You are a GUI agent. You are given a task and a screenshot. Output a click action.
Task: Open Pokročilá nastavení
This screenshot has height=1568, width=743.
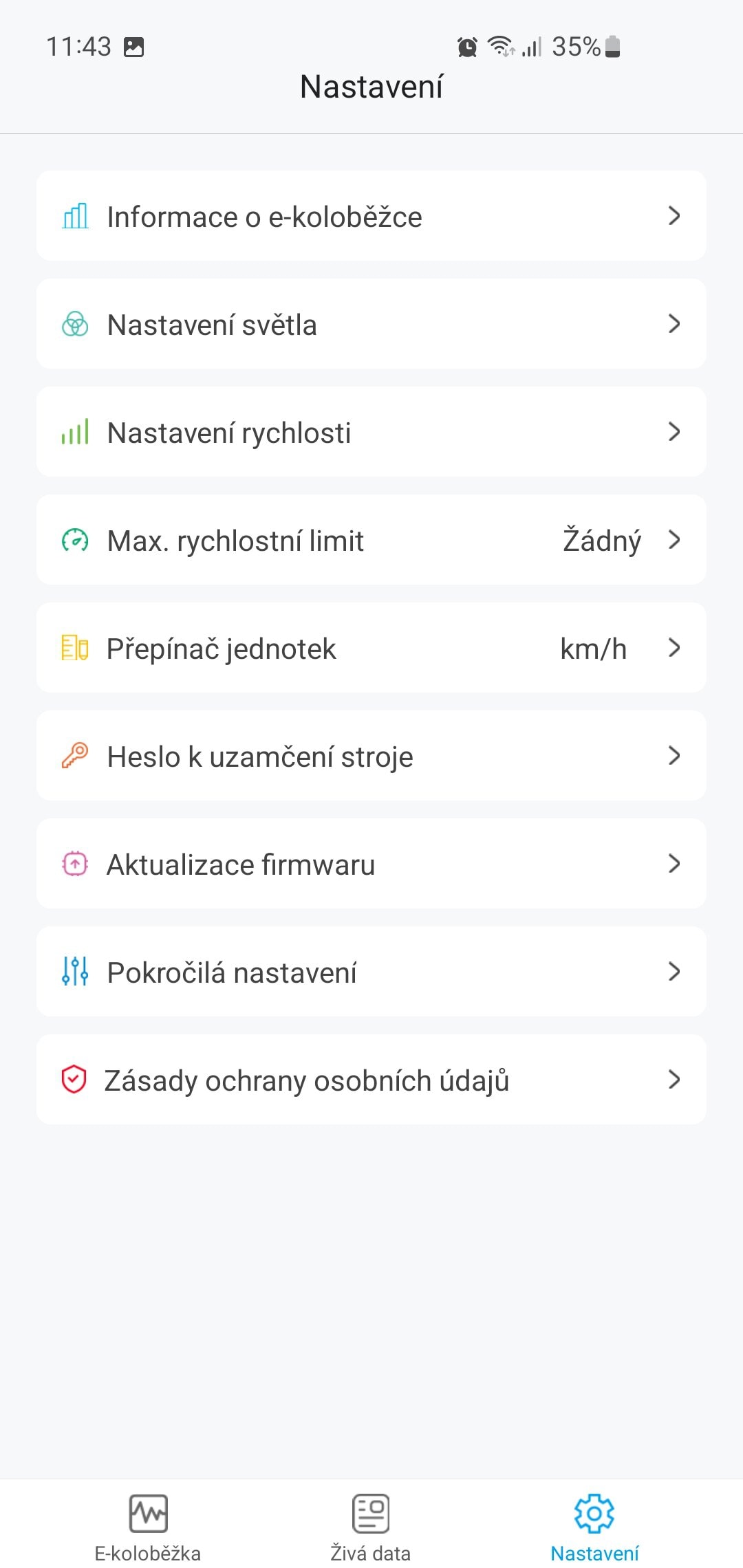371,972
